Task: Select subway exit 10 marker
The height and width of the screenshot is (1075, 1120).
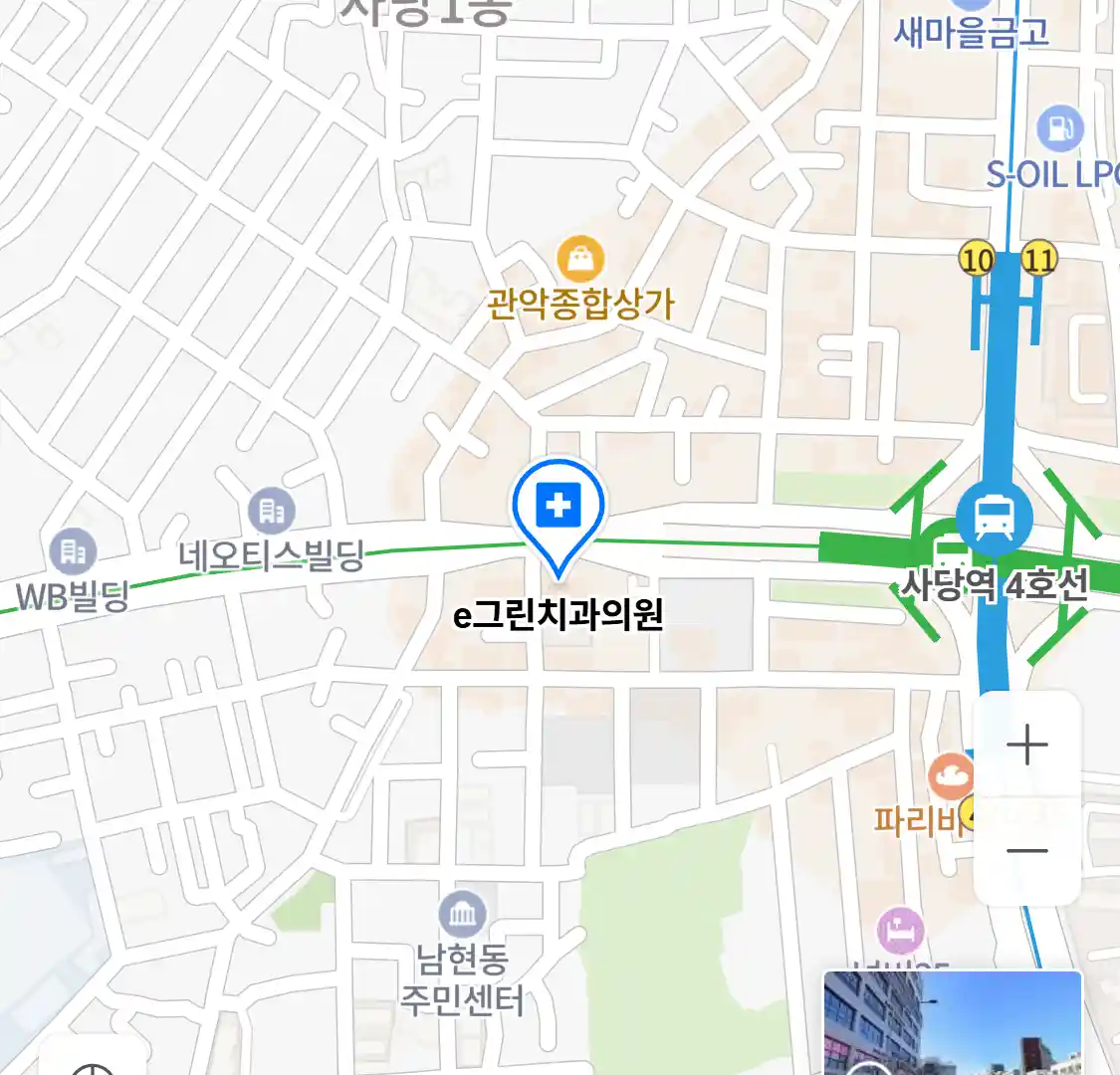Action: (x=977, y=261)
